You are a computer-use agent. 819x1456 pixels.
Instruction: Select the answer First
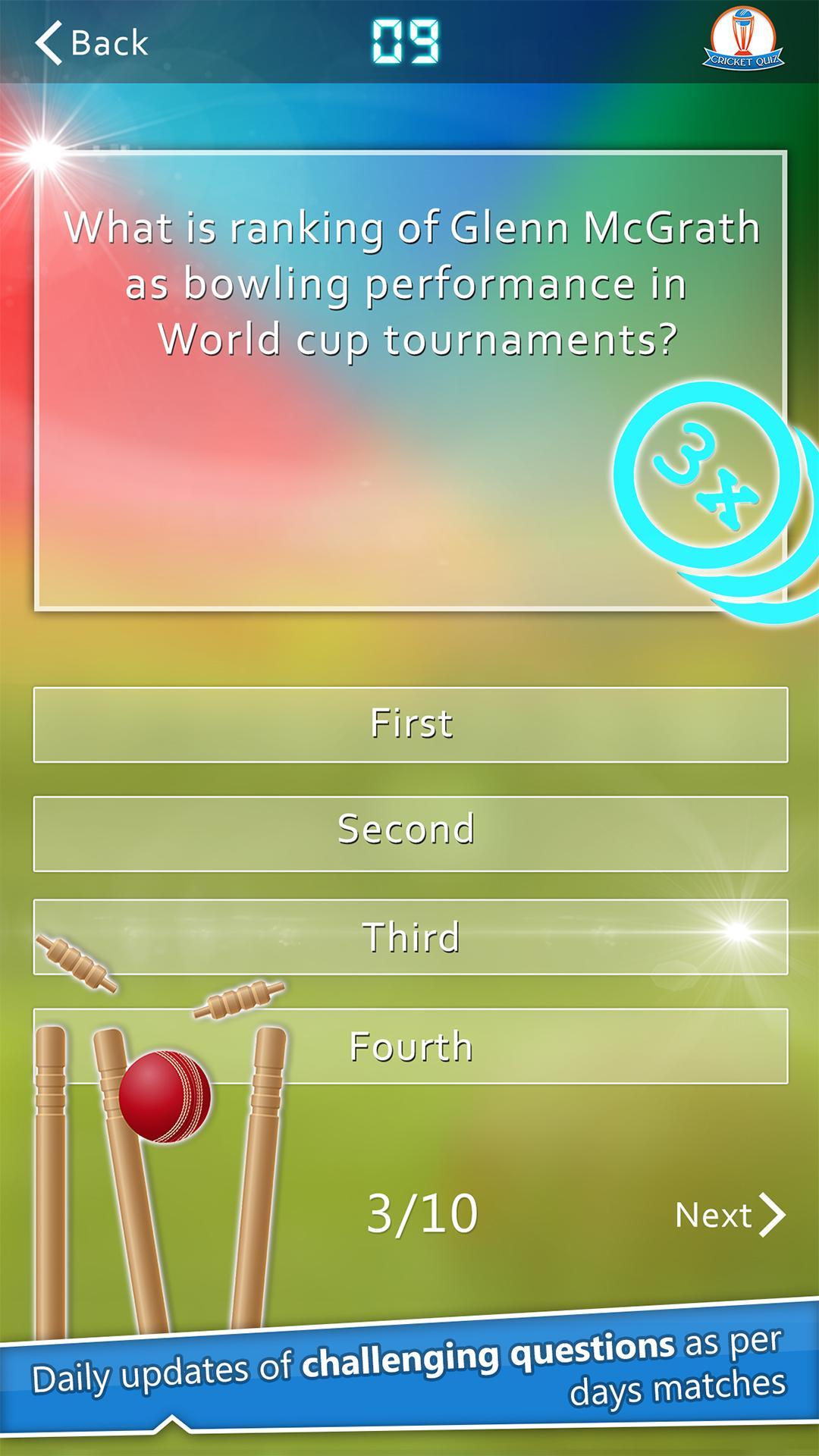coord(410,724)
